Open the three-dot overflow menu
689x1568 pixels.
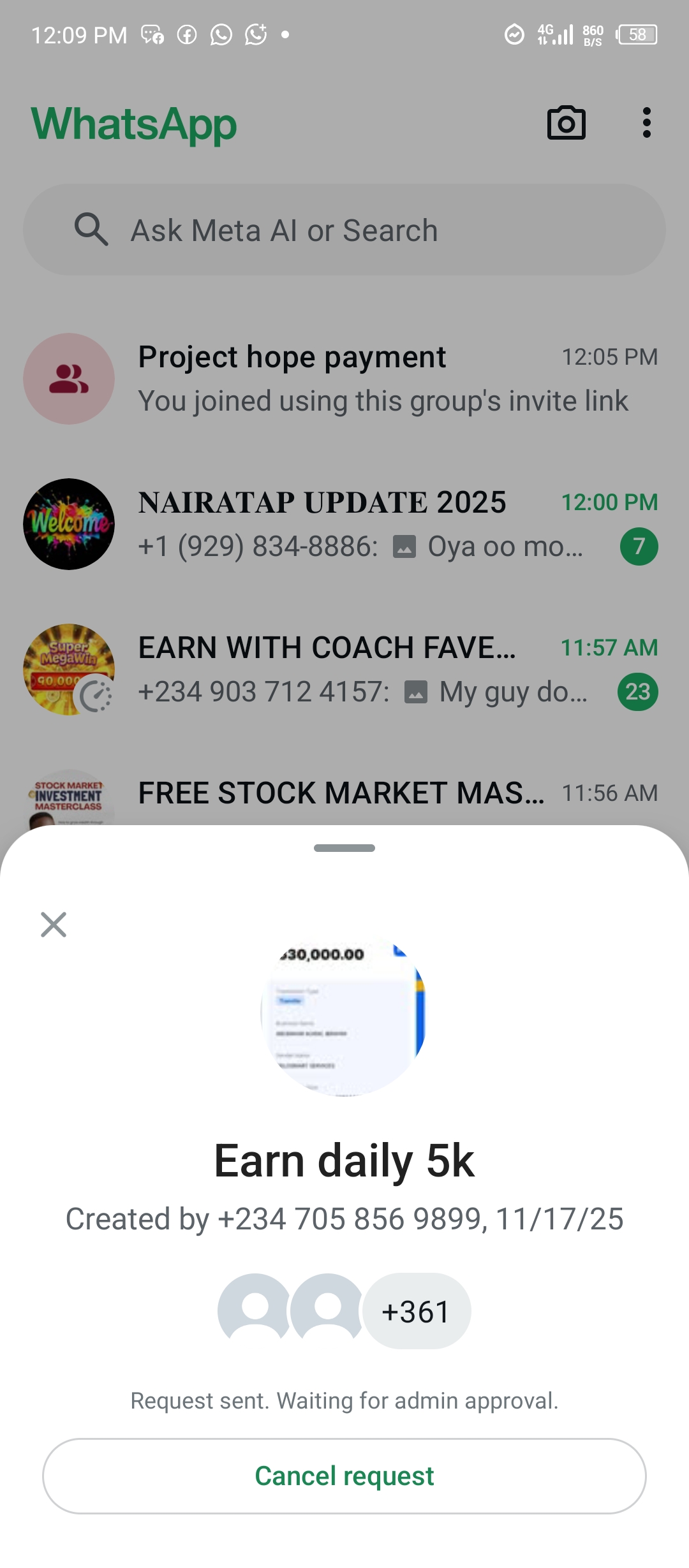[x=646, y=122]
